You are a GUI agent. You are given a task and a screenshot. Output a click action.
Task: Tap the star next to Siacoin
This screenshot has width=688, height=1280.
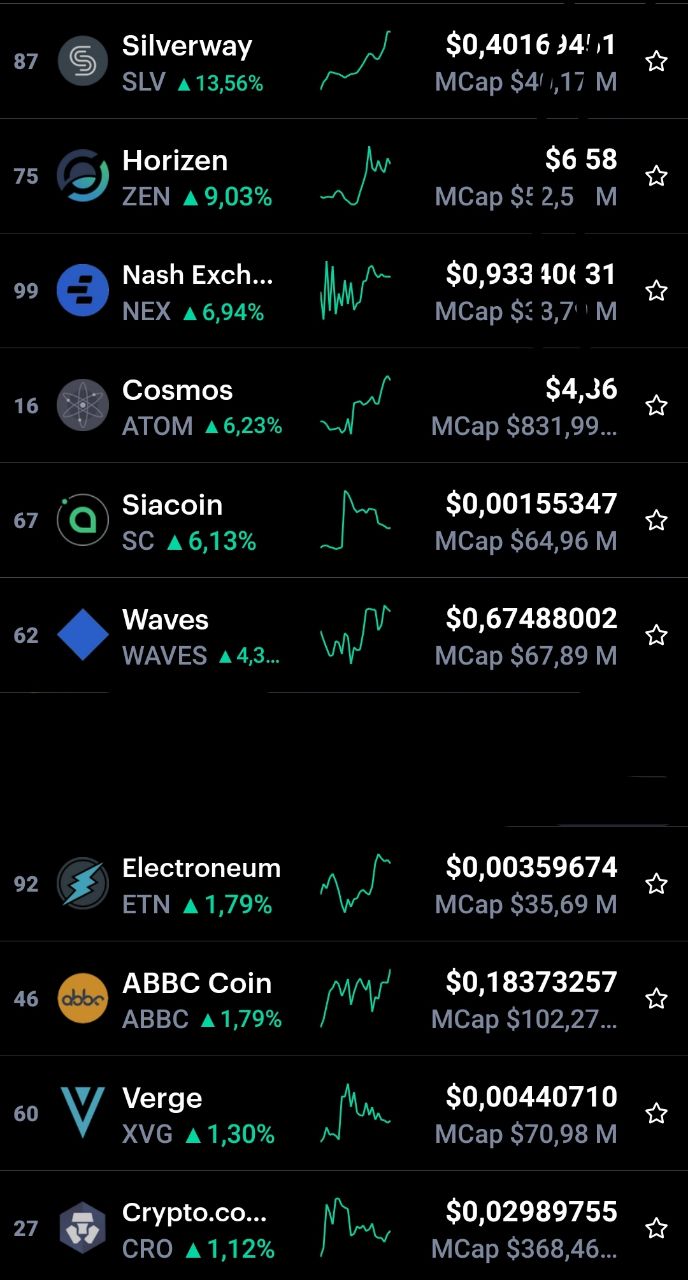[x=656, y=520]
